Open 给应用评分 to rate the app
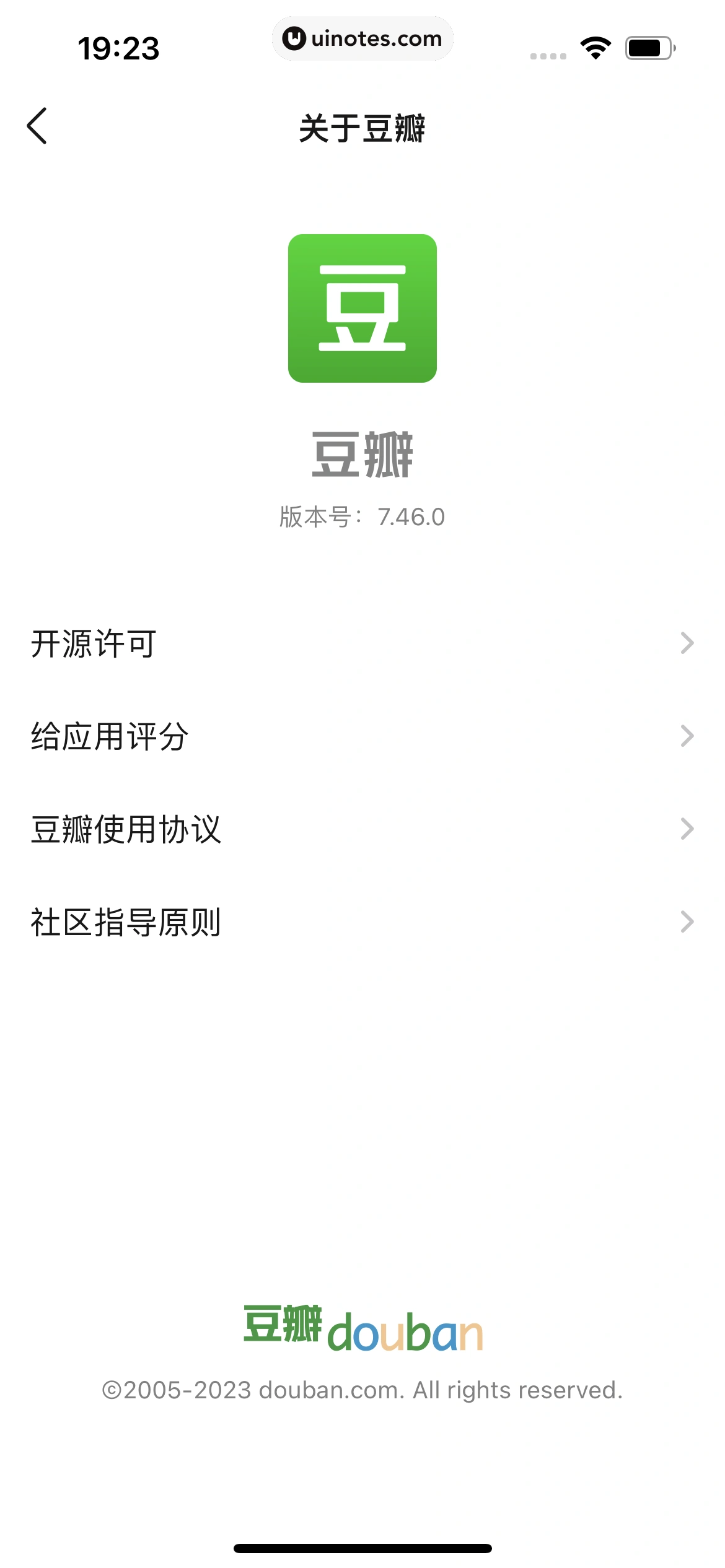725x1568 pixels. point(111,736)
